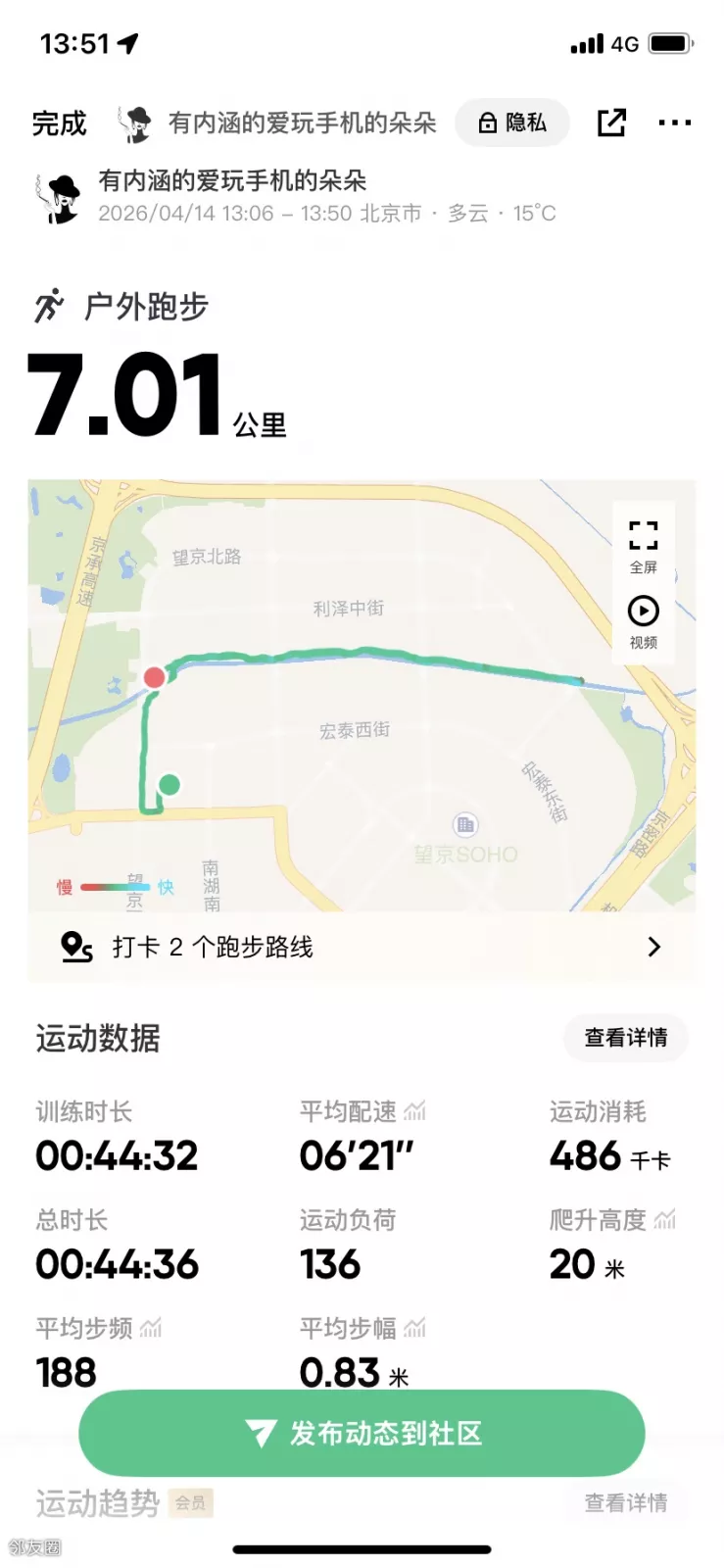724x1568 pixels.
Task: Expand map to 全屏 fullscreen
Action: pos(643,546)
